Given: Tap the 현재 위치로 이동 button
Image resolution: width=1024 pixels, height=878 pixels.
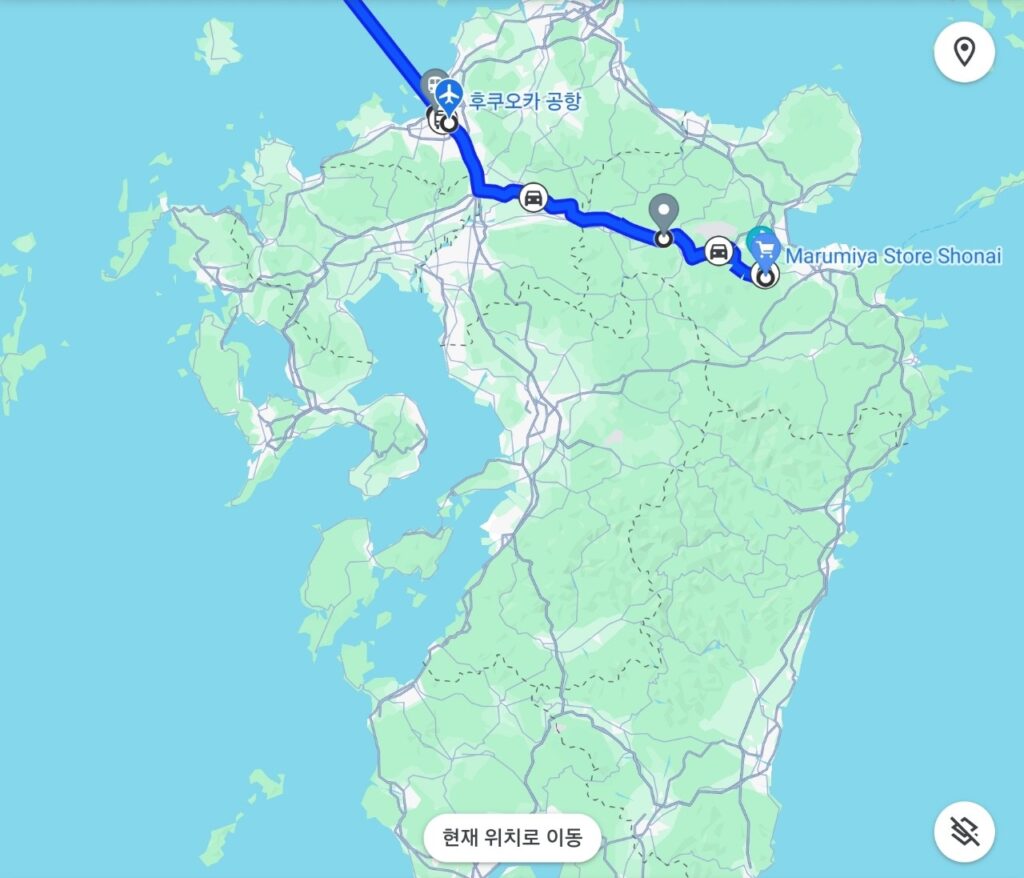Looking at the screenshot, I should (x=512, y=837).
